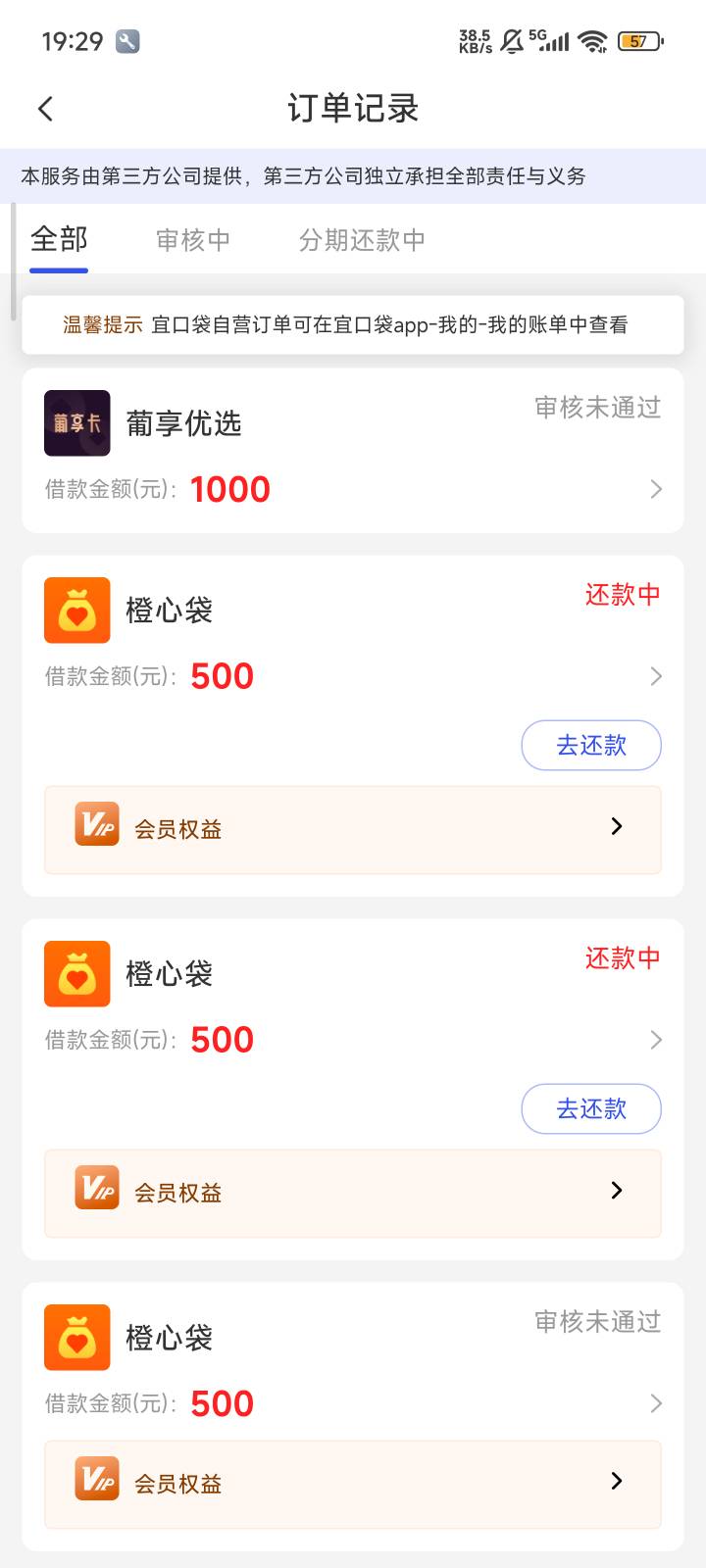
Task: Go back from the 订单记录 page
Action: [45, 109]
